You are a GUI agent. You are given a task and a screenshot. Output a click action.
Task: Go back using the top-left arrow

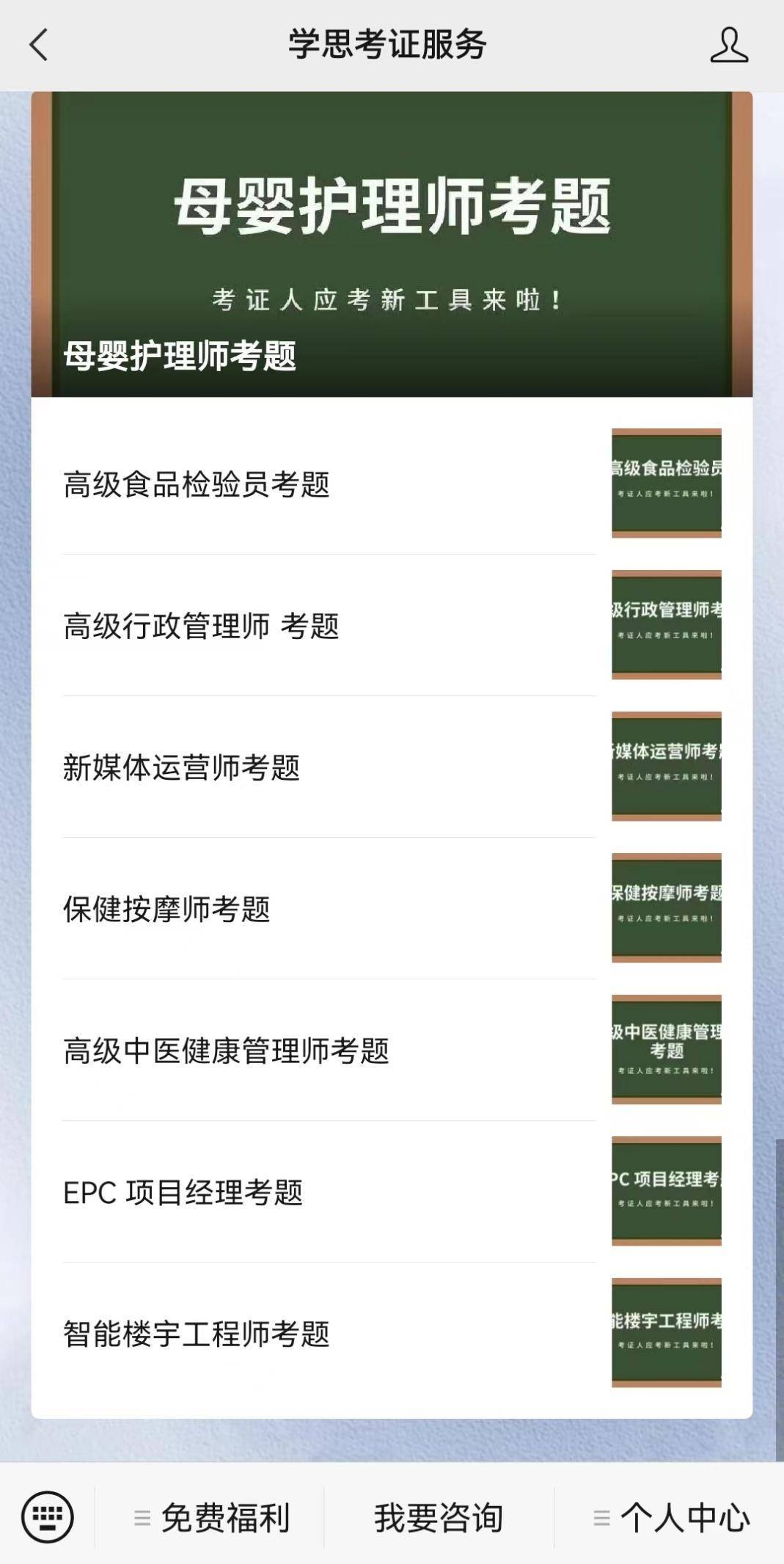pos(39,45)
